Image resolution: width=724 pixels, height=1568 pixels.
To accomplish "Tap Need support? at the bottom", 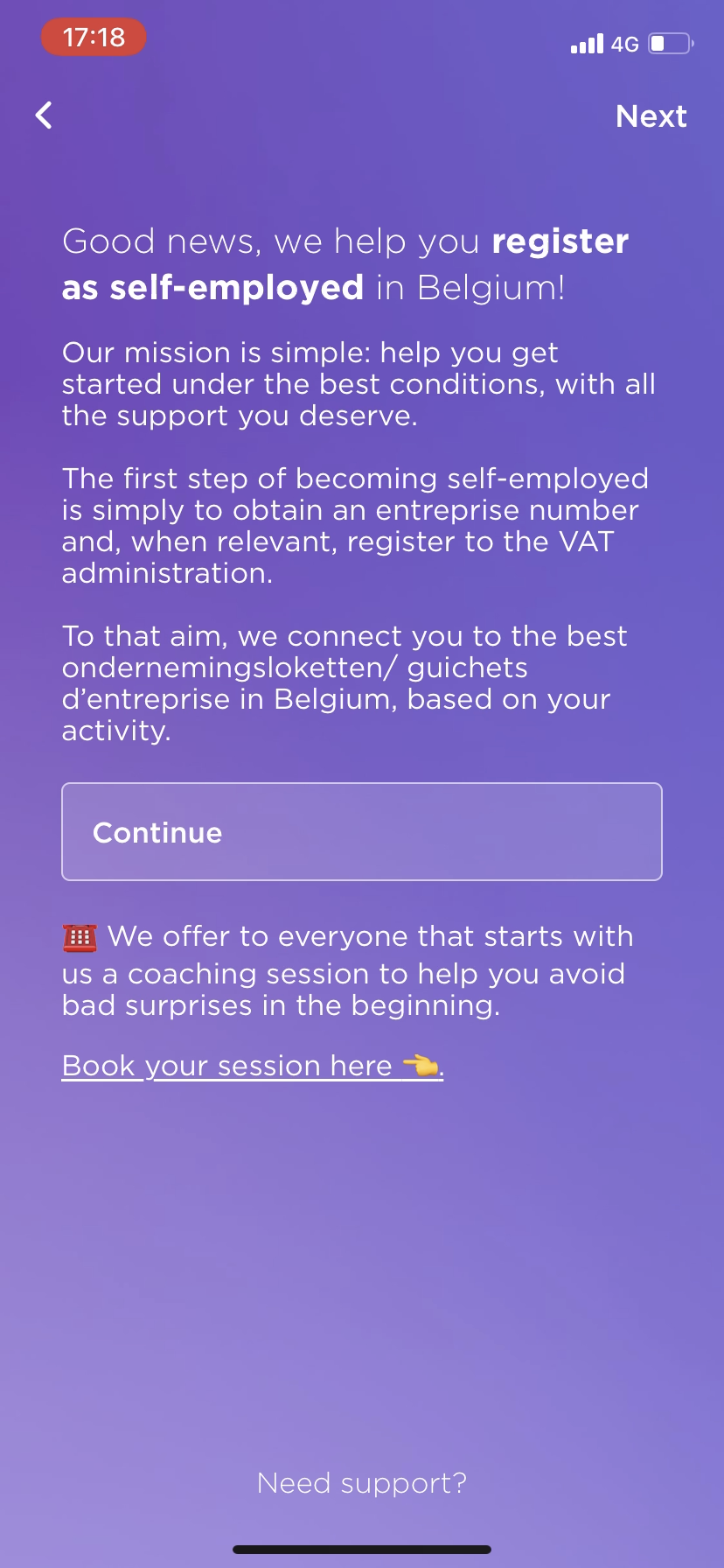I will coord(361,1482).
